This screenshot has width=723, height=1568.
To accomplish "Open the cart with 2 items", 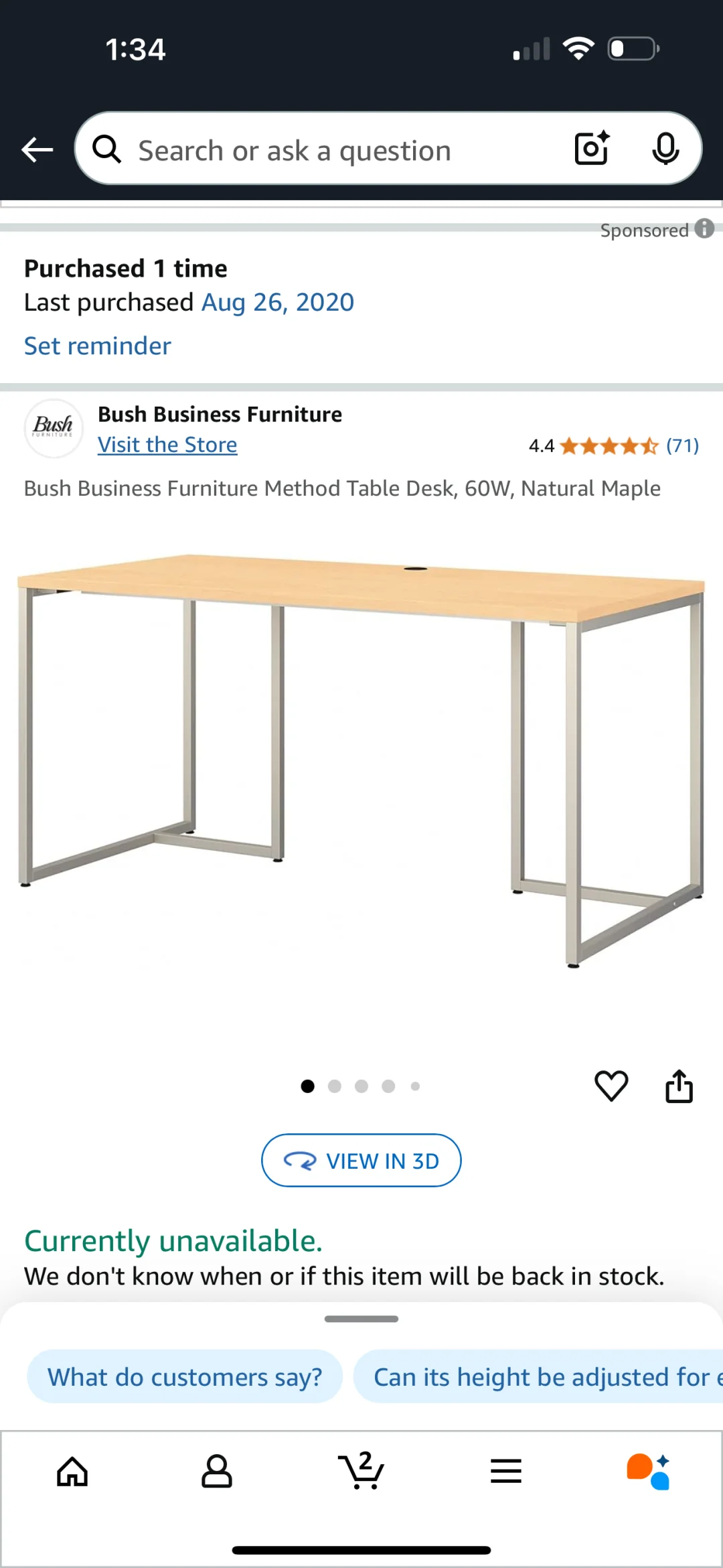I will pos(361,1472).
